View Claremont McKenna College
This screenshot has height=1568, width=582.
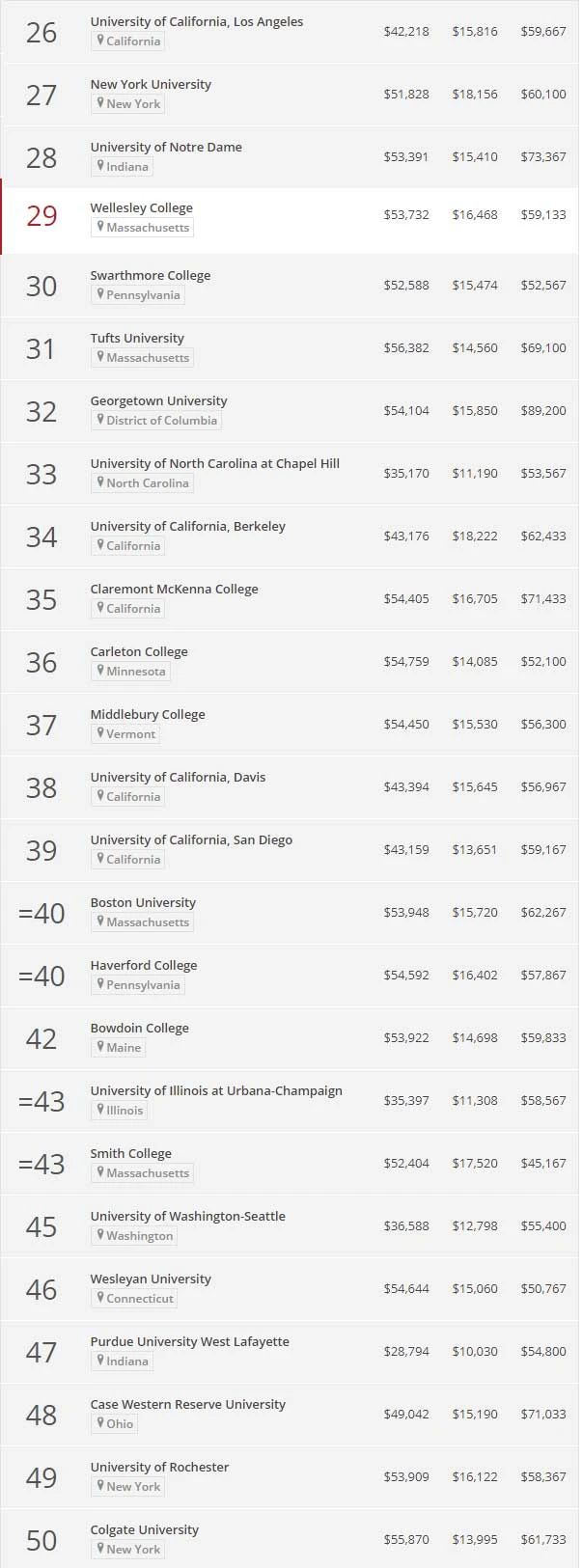pyautogui.click(x=174, y=589)
